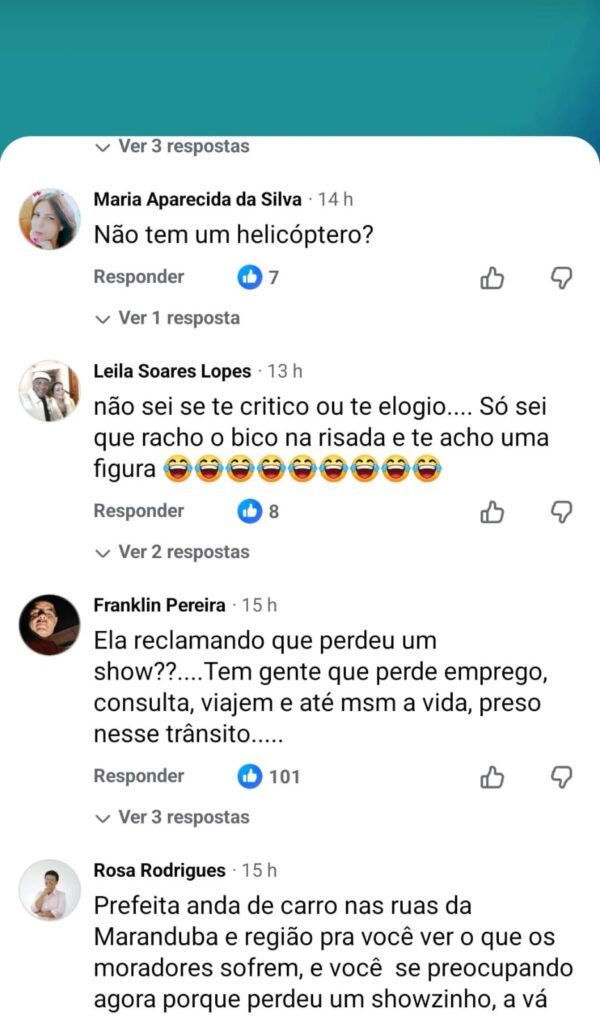
Task: Like Maria Aparecida da Silva's comment
Action: [492, 278]
